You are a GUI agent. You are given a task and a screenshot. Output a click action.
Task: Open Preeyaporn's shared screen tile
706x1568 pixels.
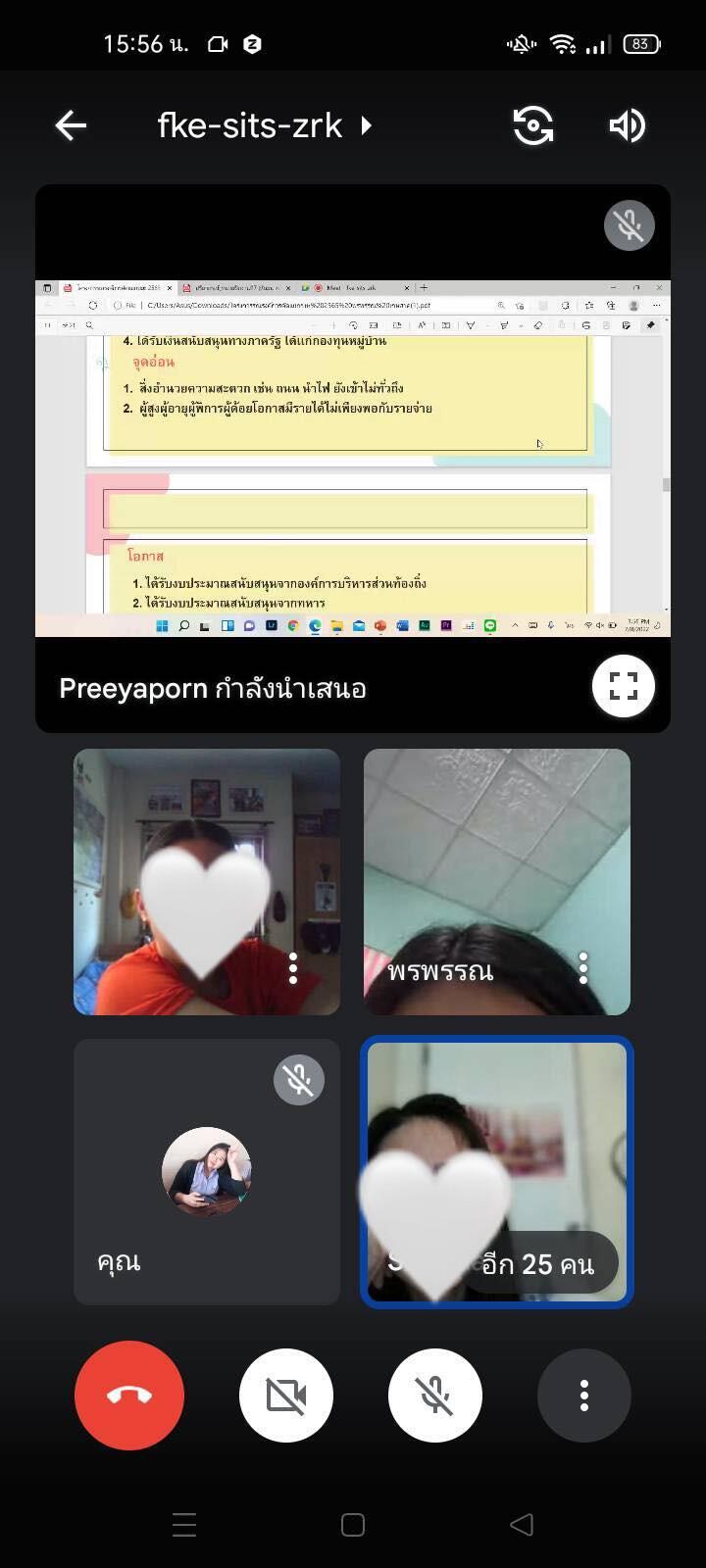353,458
